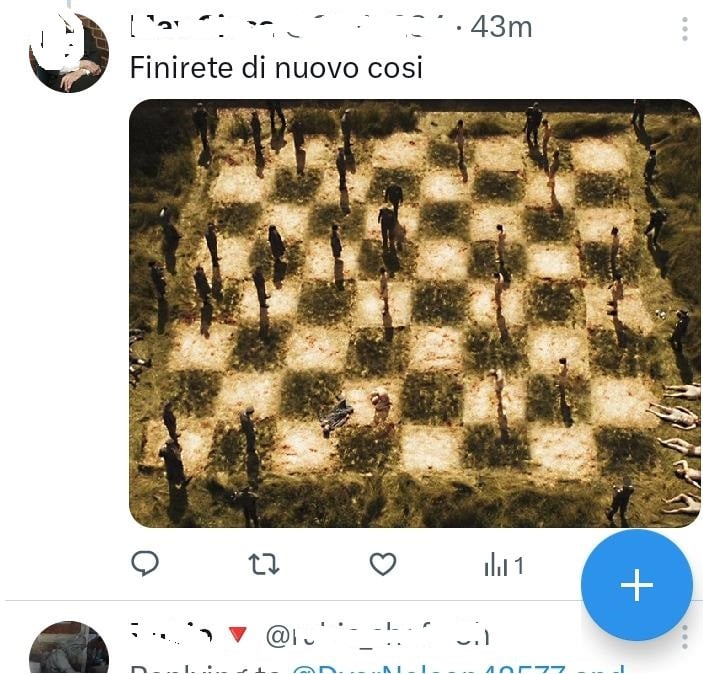Screen dimensions: 703x674
Task: Open the chessboard field image
Action: tap(415, 312)
